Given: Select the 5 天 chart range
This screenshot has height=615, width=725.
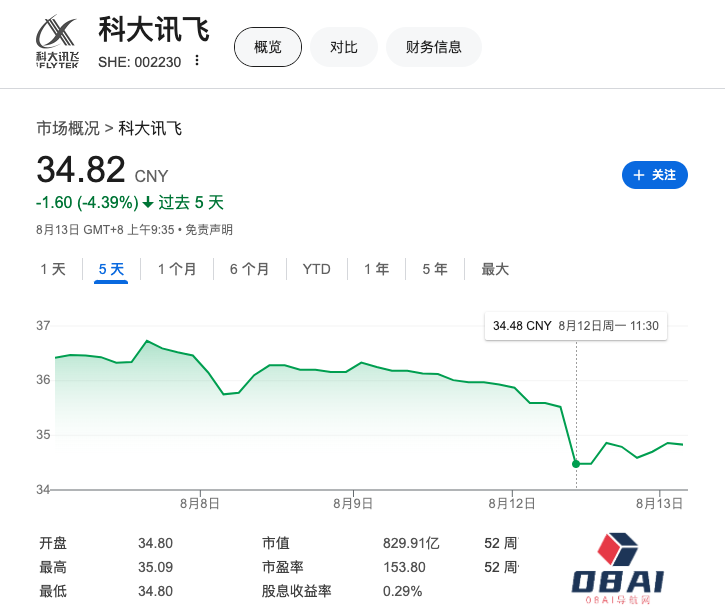Looking at the screenshot, I should coord(111,269).
